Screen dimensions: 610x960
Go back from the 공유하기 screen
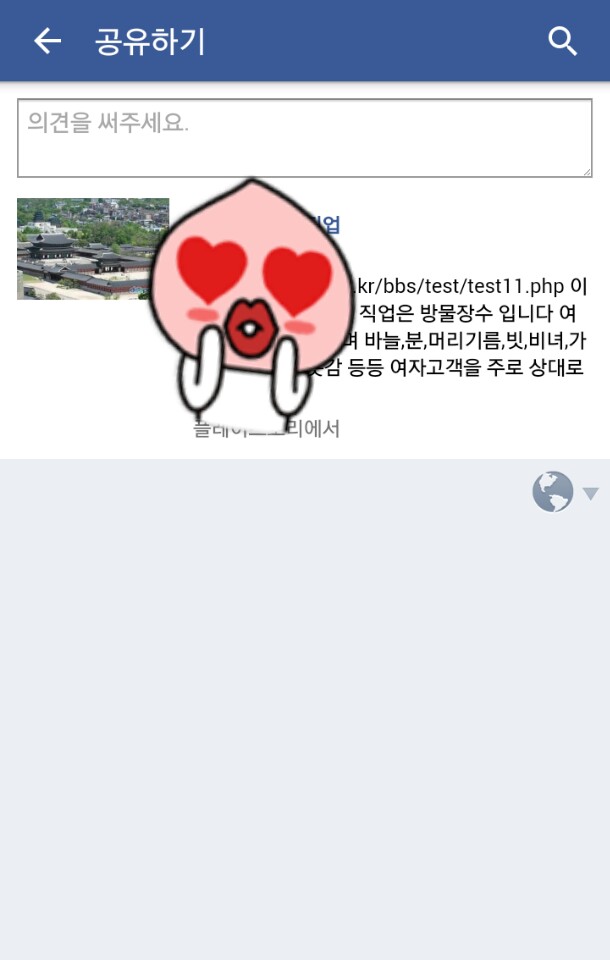(x=47, y=41)
